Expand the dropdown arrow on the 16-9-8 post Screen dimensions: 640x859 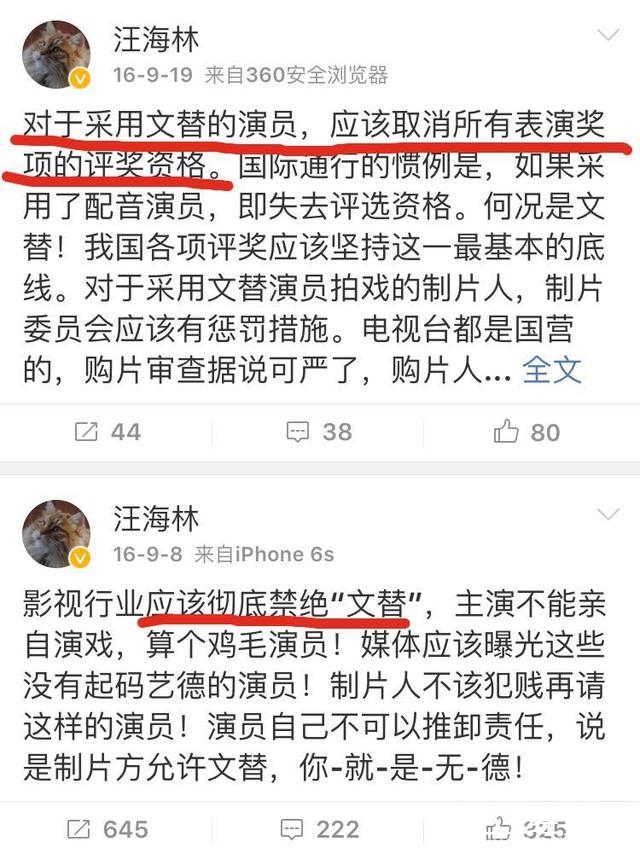607,516
